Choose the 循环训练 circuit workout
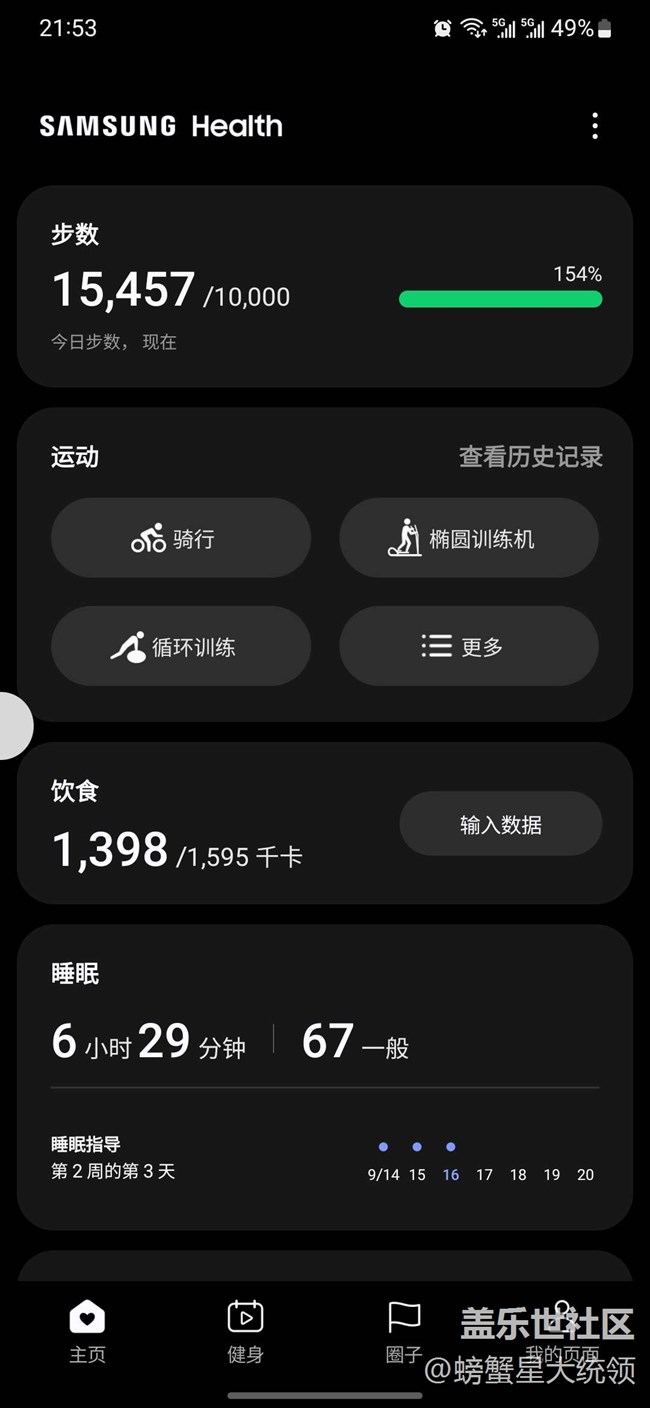This screenshot has height=1408, width=650. (x=181, y=646)
